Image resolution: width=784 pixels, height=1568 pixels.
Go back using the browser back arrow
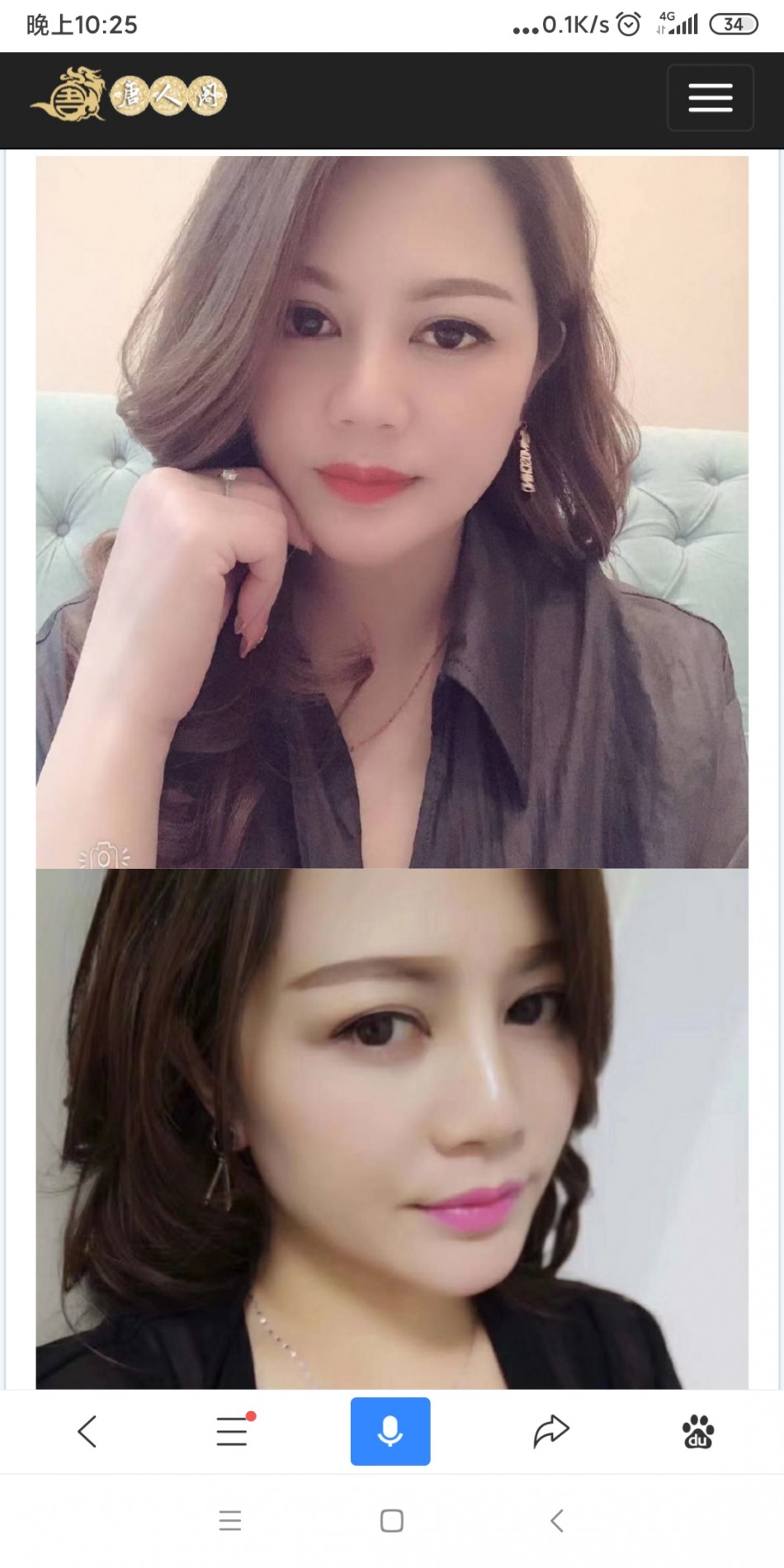[x=87, y=1431]
